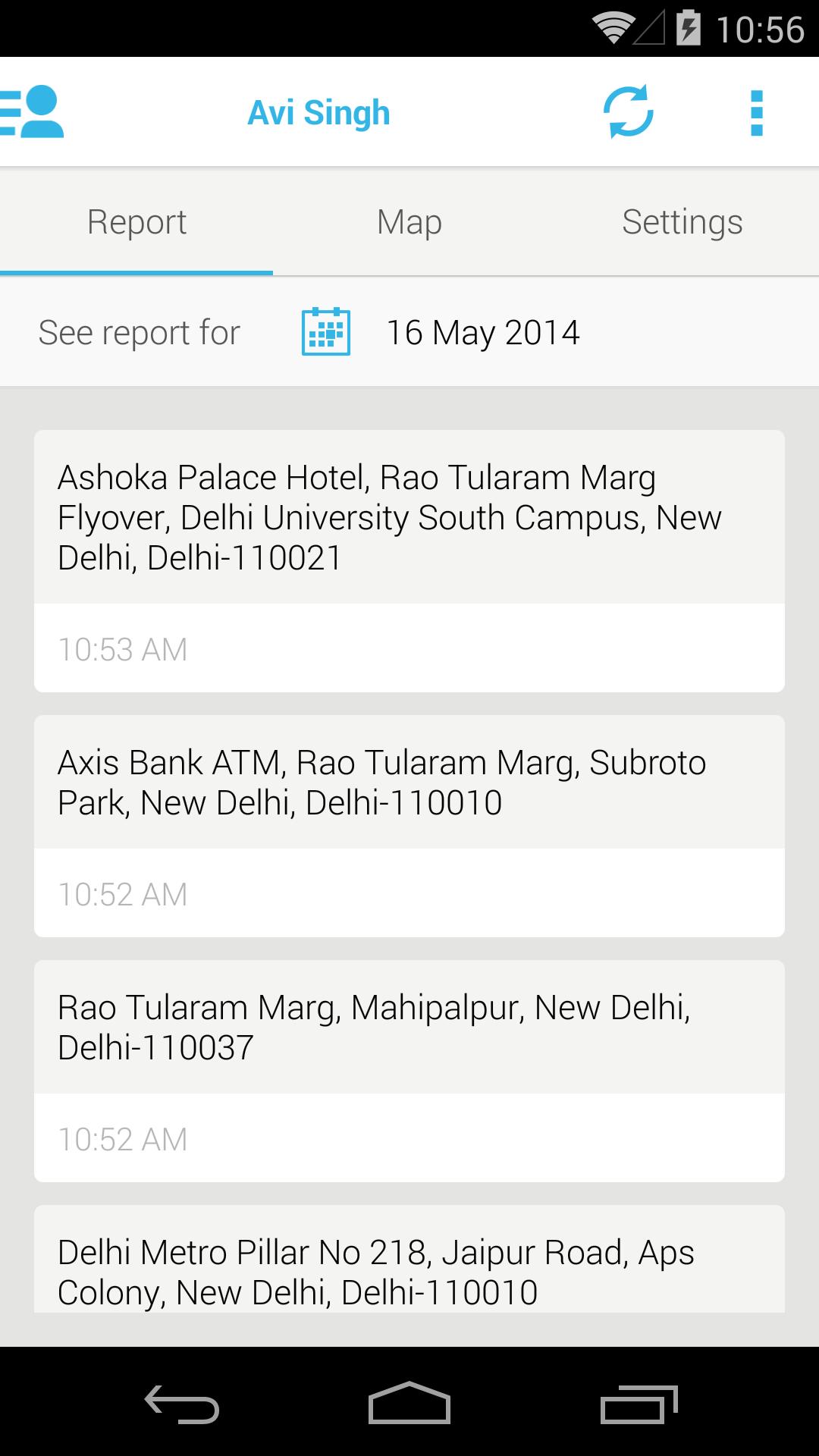Open the Axis Bank ATM location card
The image size is (819, 1456).
click(x=409, y=826)
